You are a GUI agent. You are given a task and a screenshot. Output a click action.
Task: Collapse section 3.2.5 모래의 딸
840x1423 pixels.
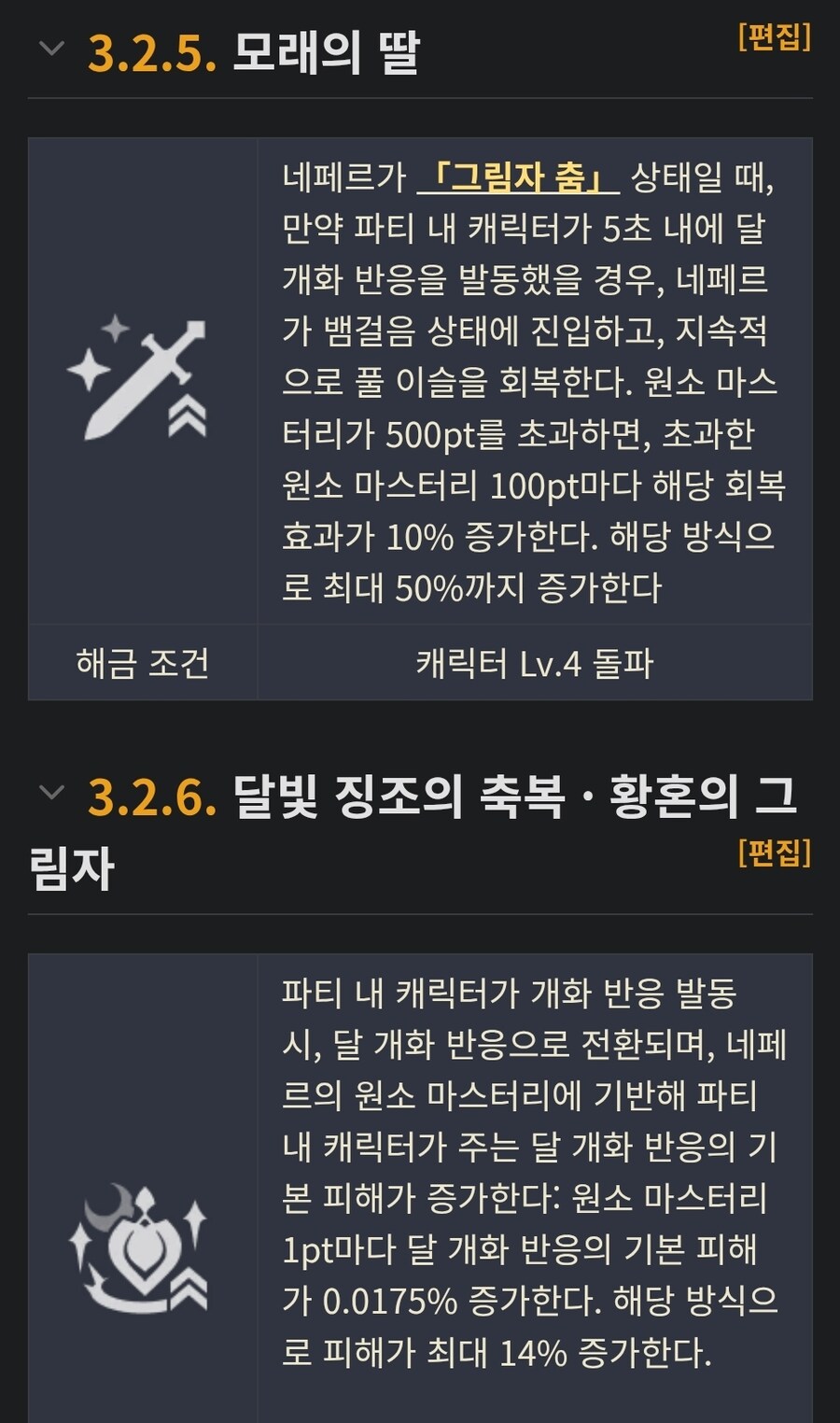pos(51,49)
